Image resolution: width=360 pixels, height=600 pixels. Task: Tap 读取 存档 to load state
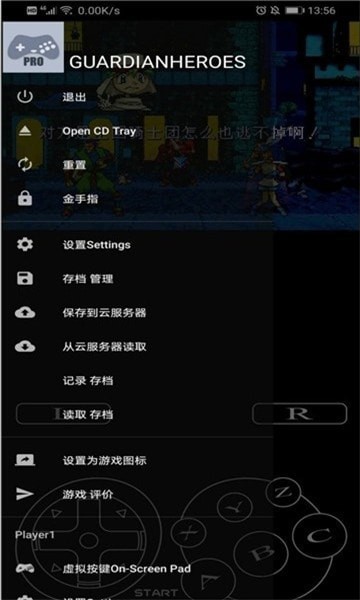pos(137,414)
